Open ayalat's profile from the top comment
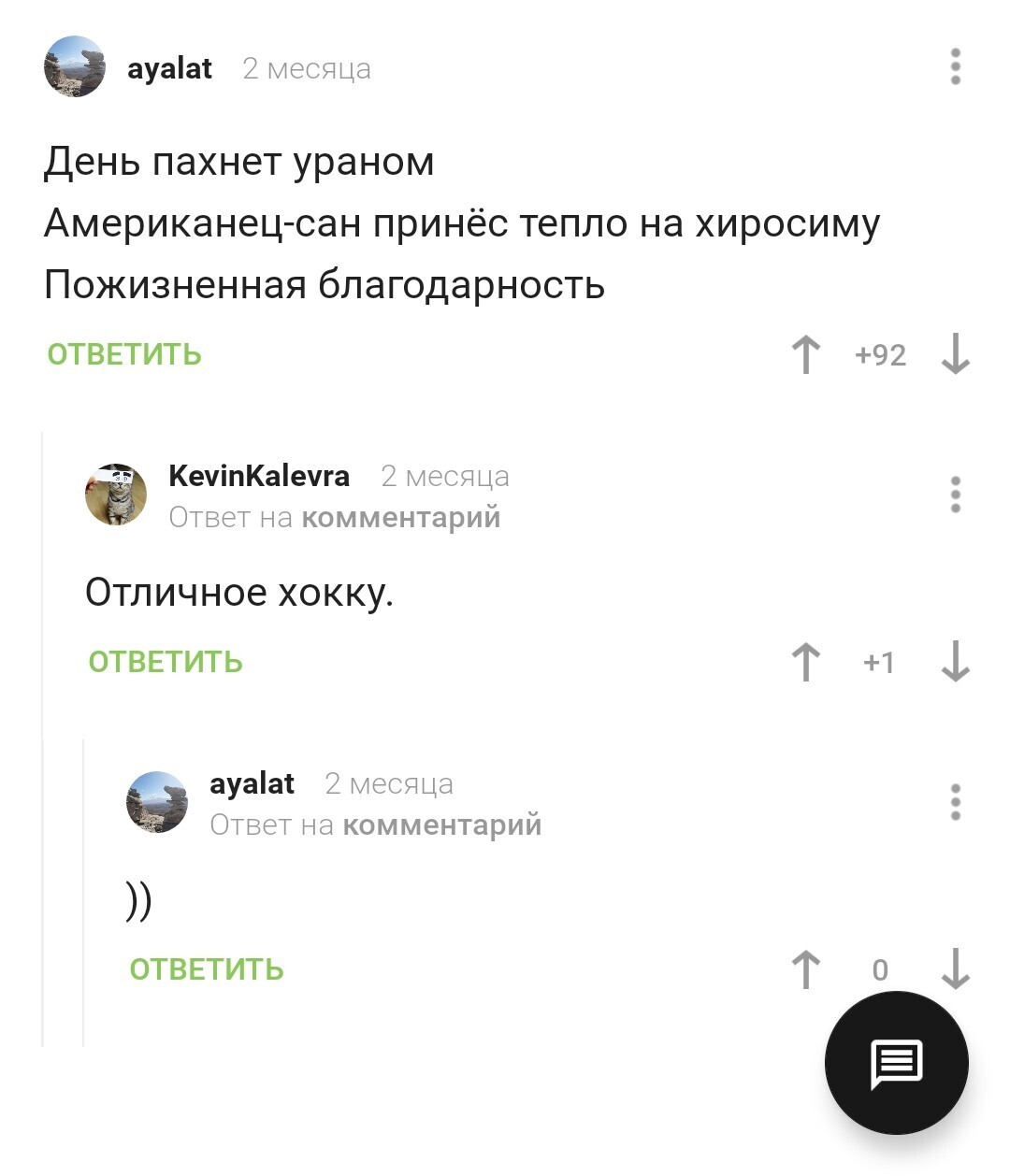 (169, 68)
